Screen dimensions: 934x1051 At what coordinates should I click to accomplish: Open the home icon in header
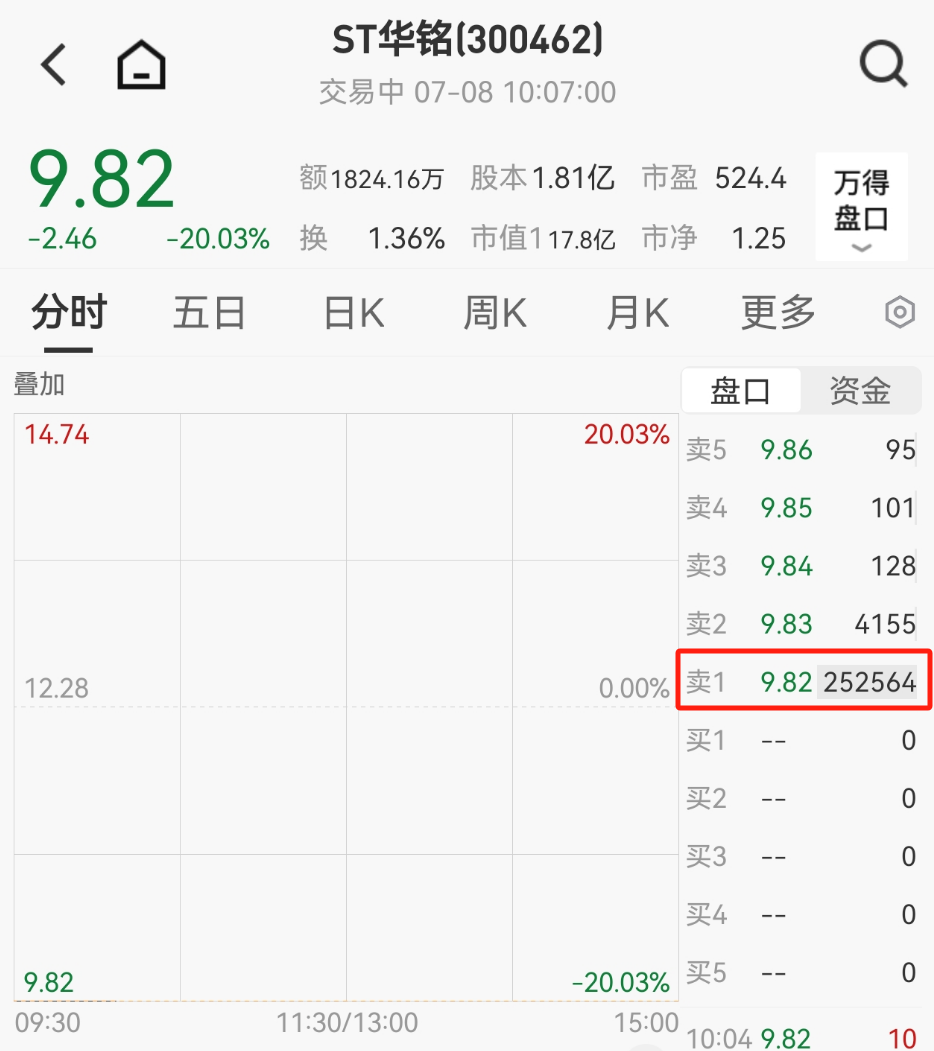(x=141, y=66)
